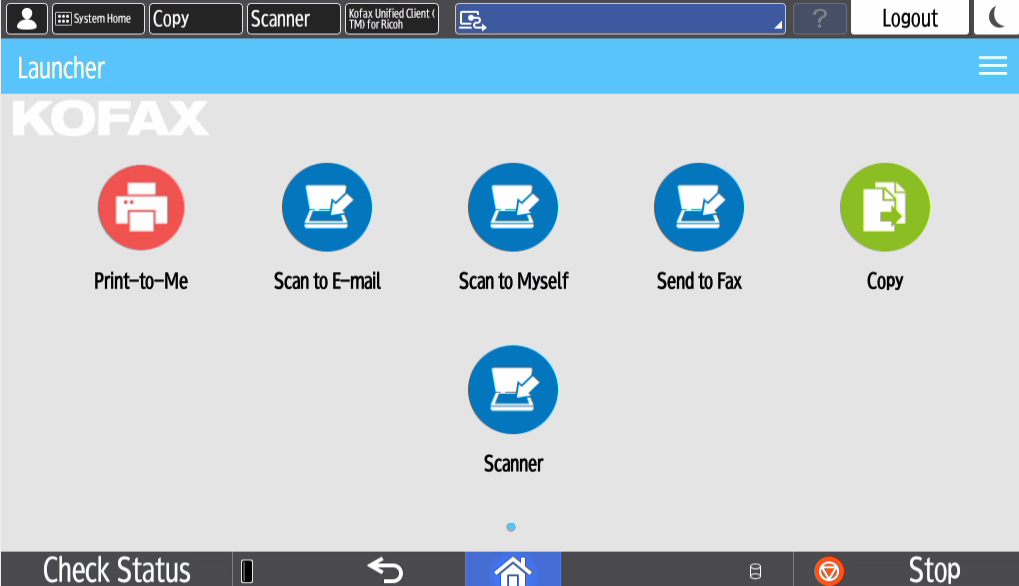The width and height of the screenshot is (1019, 586).
Task: Tap the Stop button
Action: (x=905, y=570)
